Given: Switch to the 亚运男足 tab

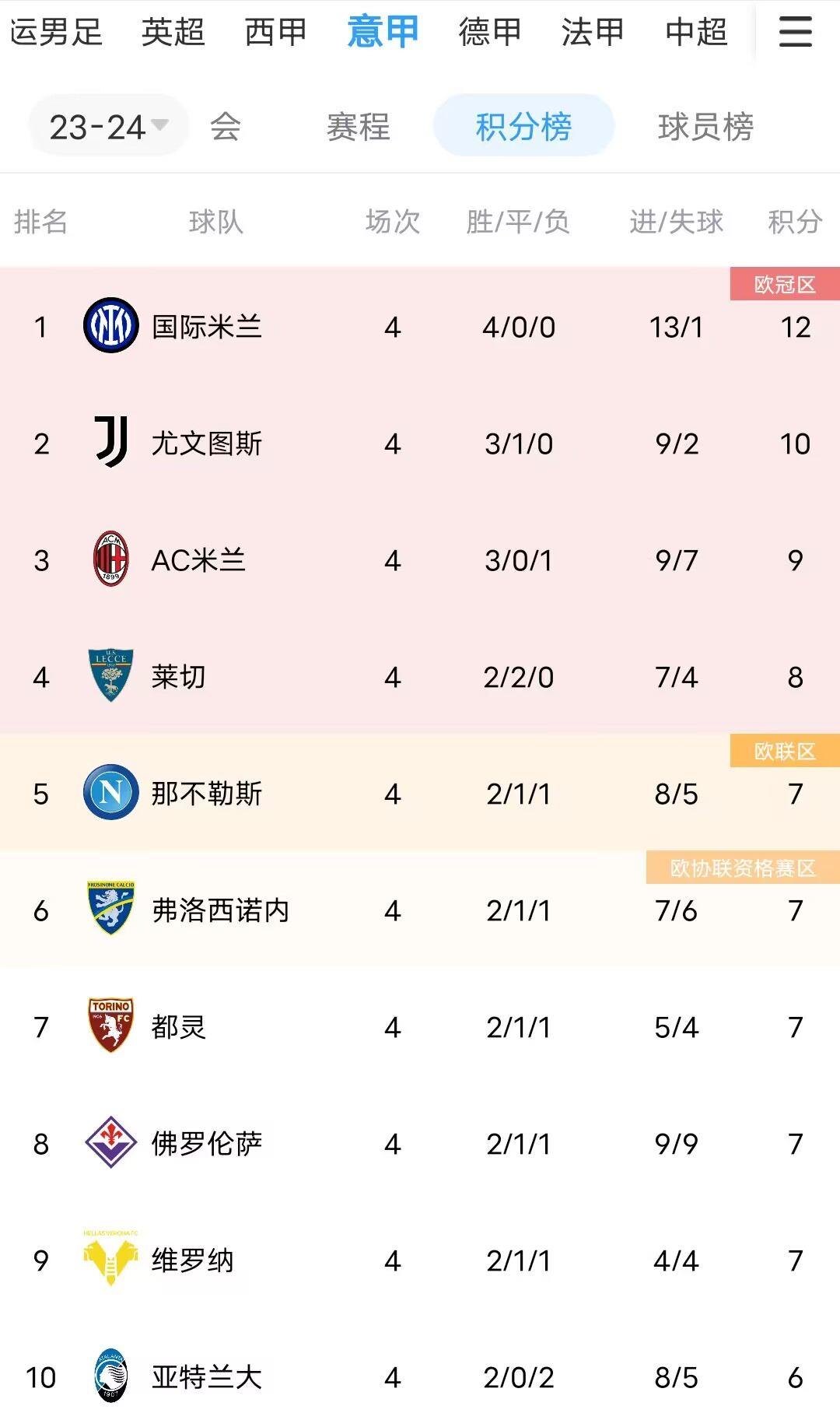Looking at the screenshot, I should [x=54, y=33].
